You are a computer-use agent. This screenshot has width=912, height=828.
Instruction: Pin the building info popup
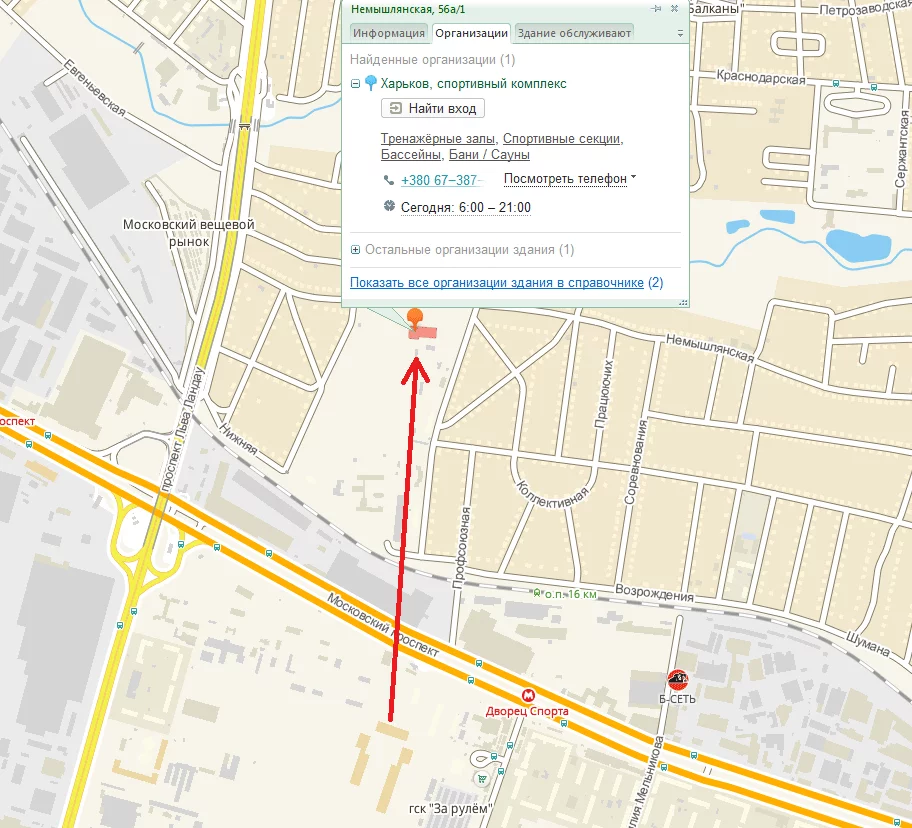coord(656,8)
